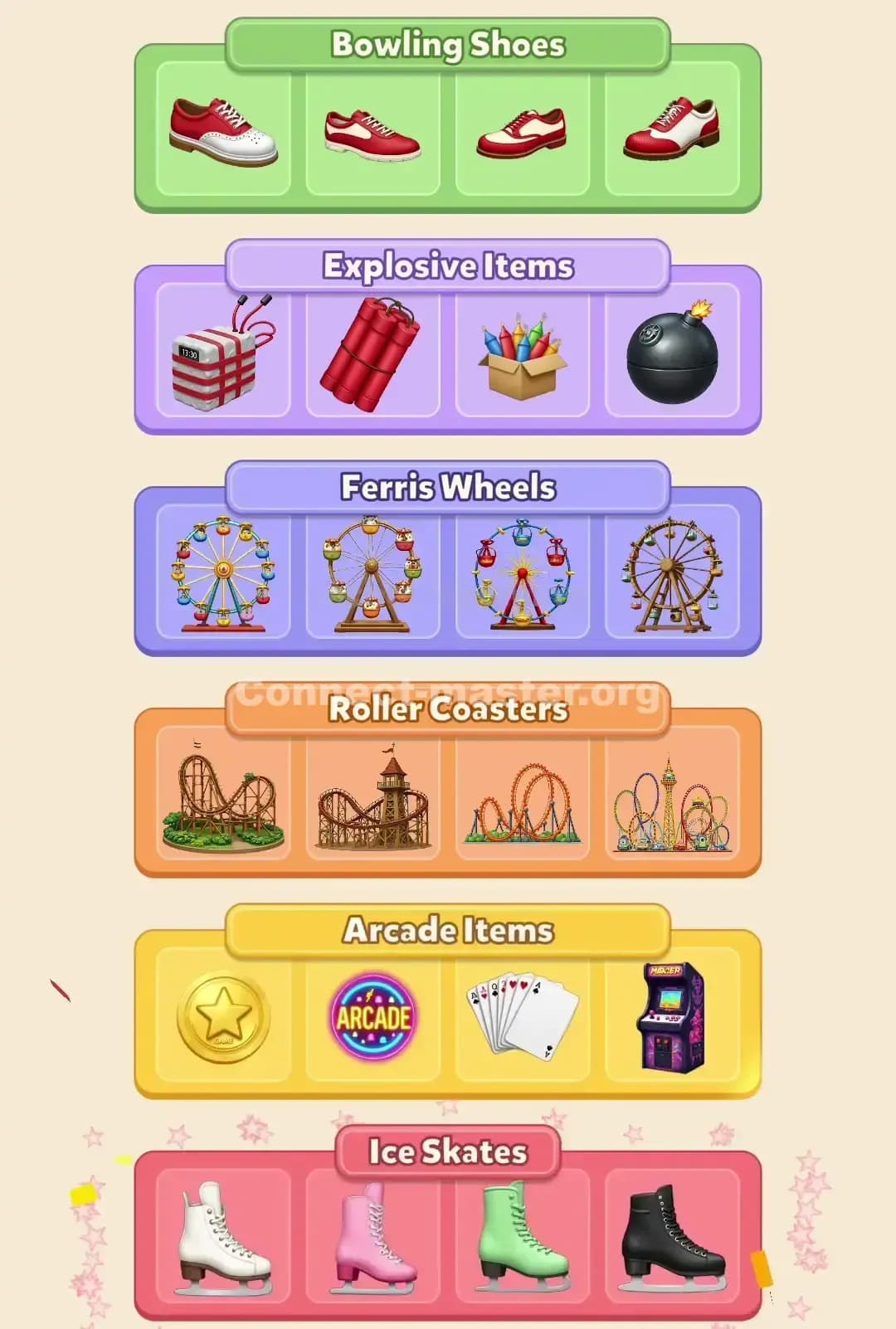
Task: Click the neon ARCADE sign
Action: pos(372,1017)
